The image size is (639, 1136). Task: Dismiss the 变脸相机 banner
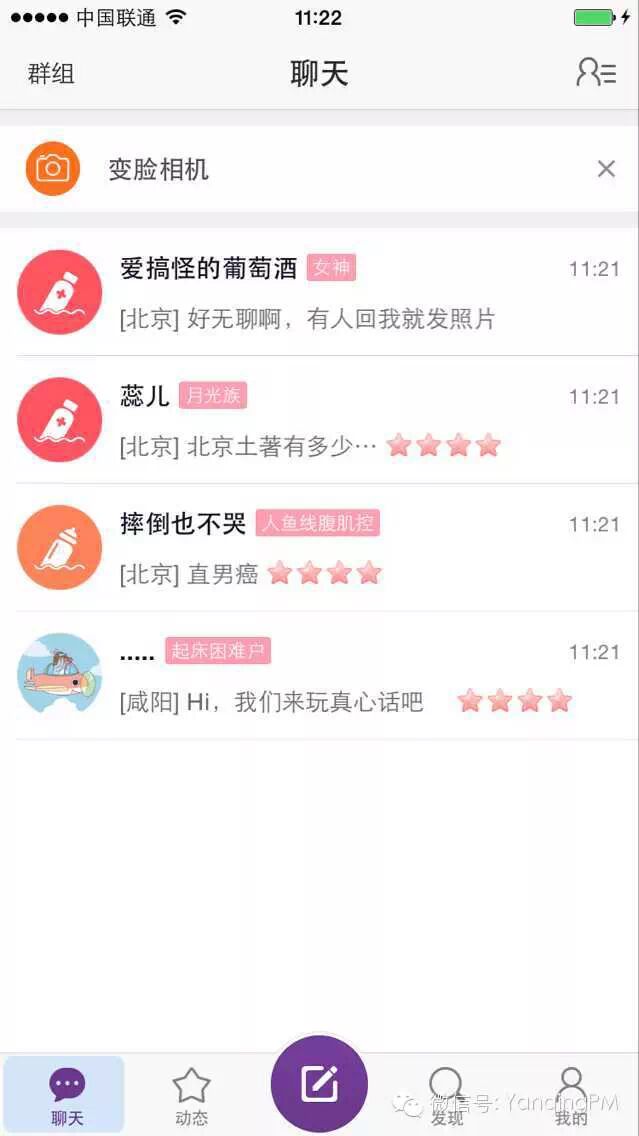point(606,169)
